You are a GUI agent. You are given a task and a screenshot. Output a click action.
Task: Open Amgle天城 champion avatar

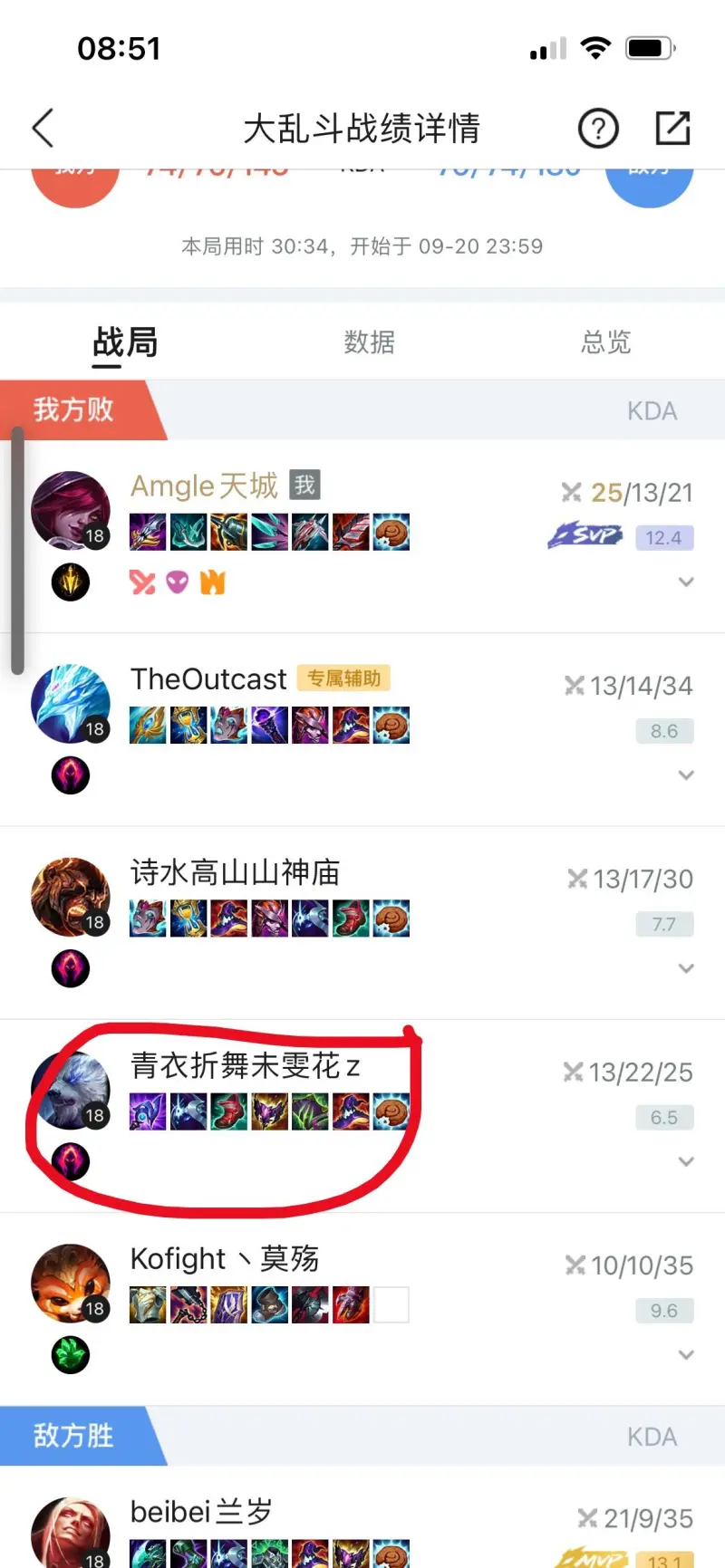coord(70,510)
